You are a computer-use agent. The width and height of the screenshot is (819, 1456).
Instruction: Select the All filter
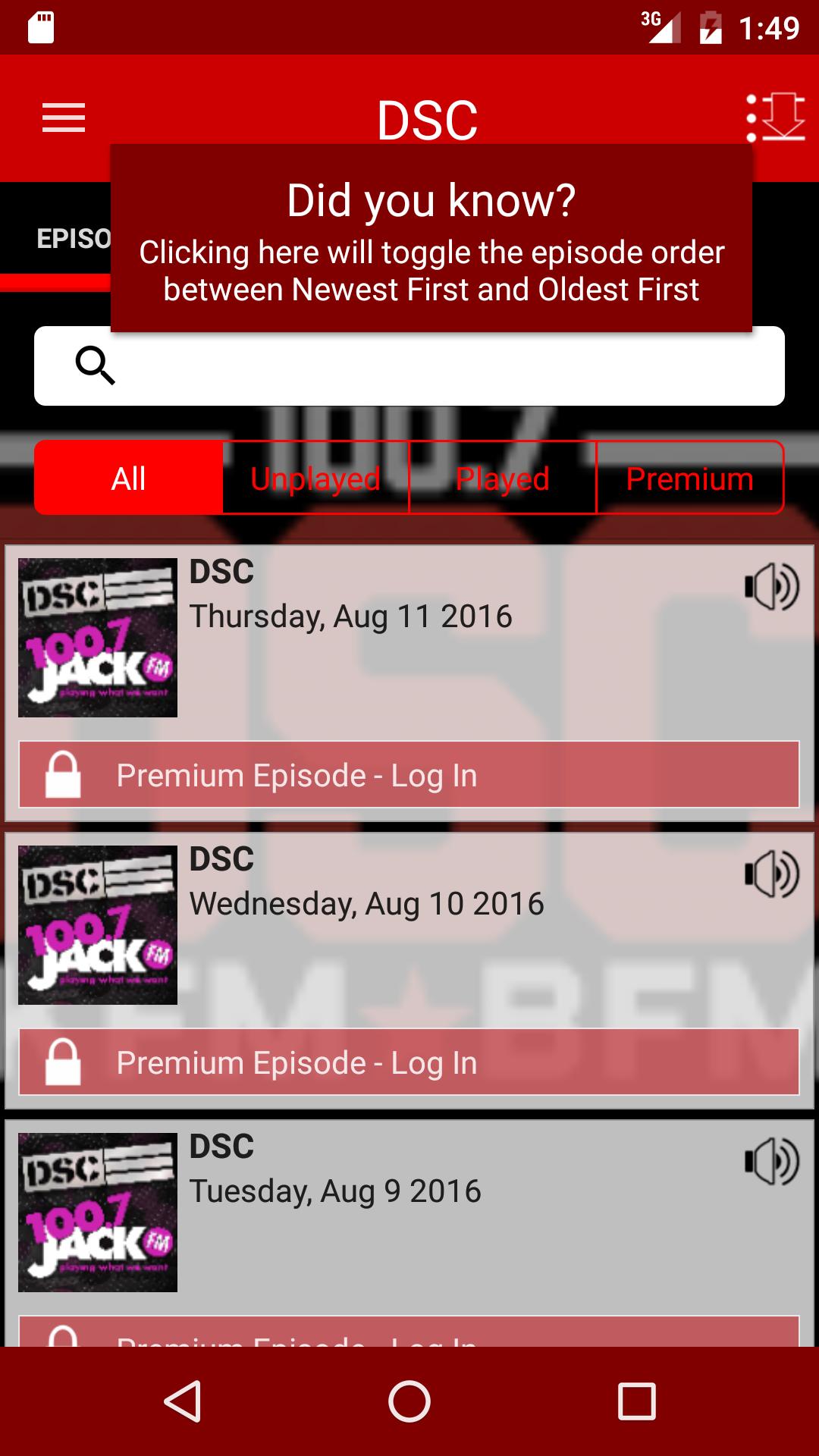129,479
